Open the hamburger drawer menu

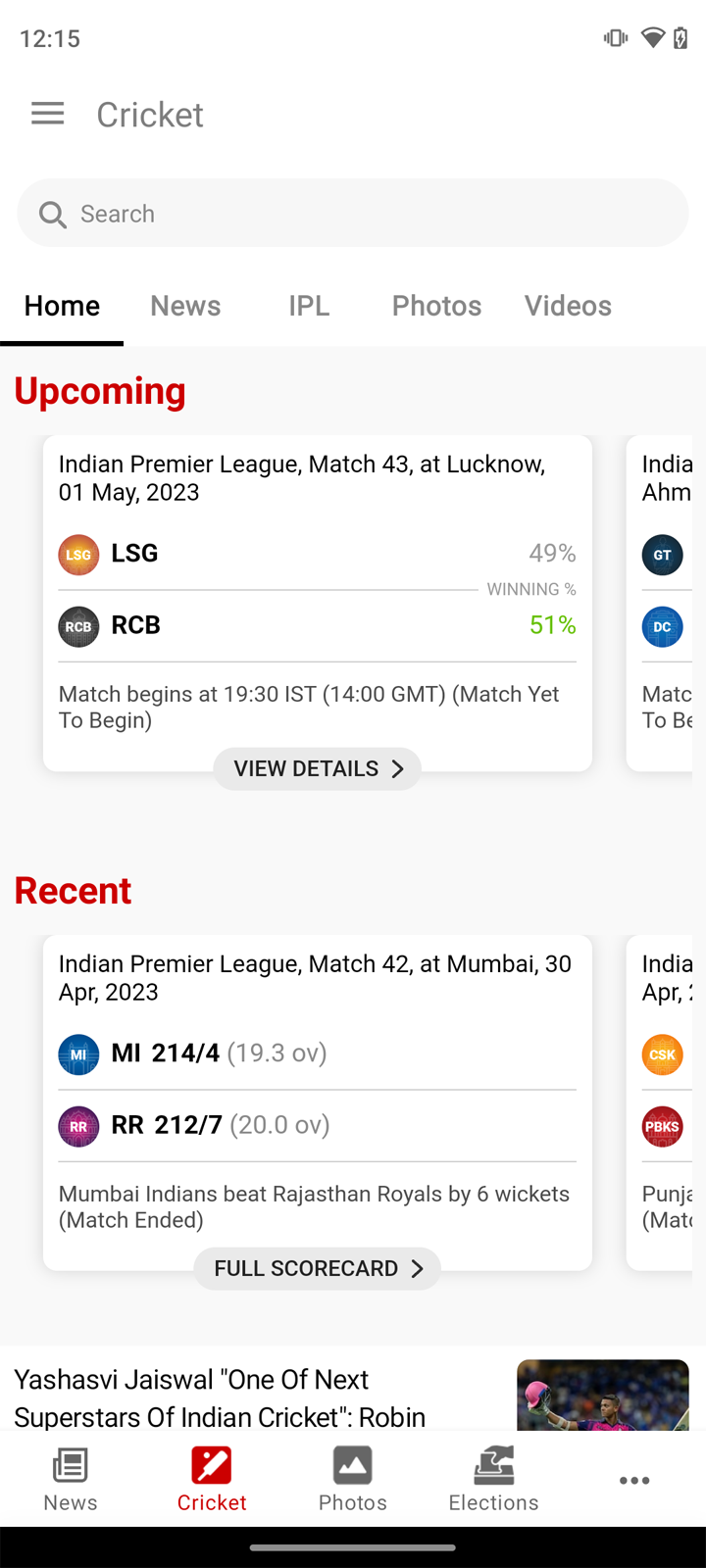point(47,114)
